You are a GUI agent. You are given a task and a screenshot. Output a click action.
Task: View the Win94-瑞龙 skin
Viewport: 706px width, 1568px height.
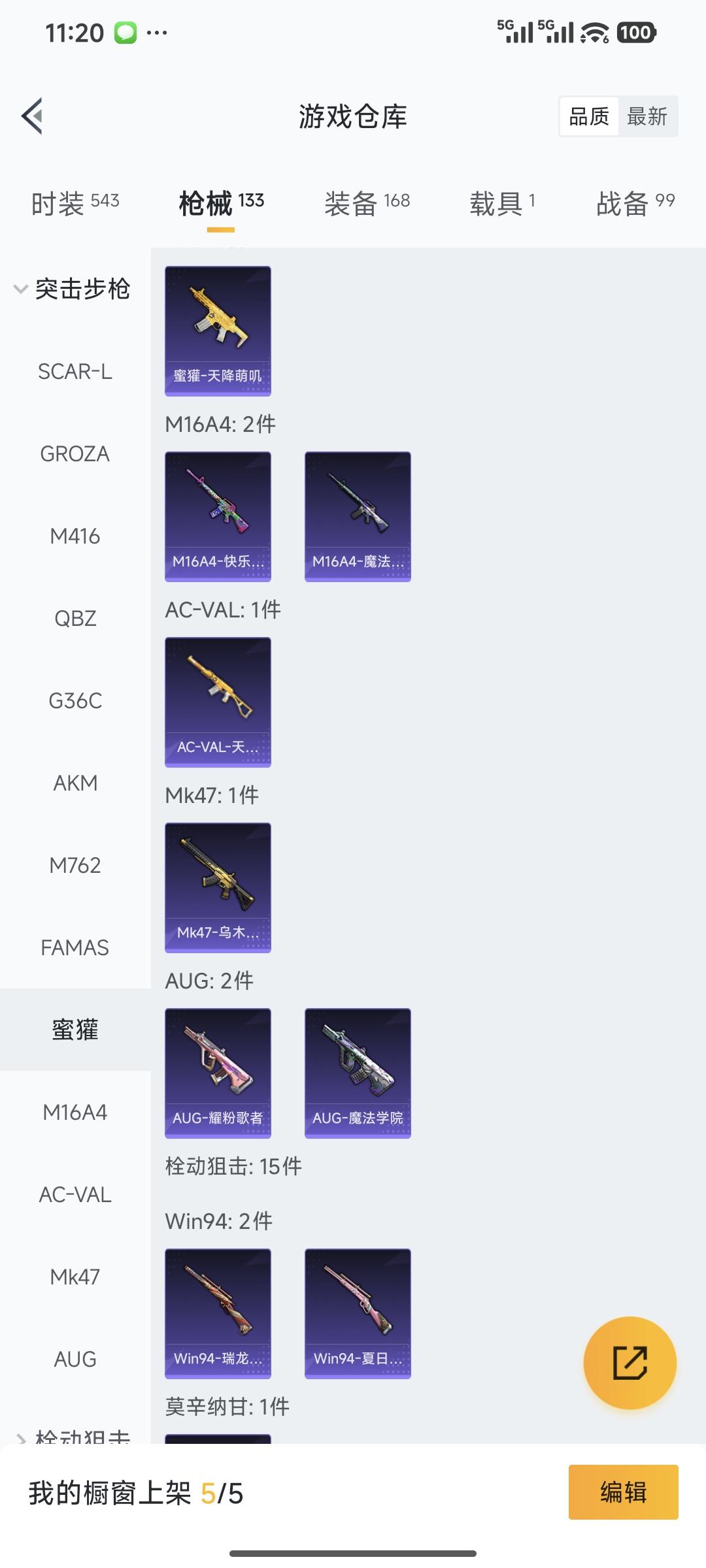coord(218,1313)
